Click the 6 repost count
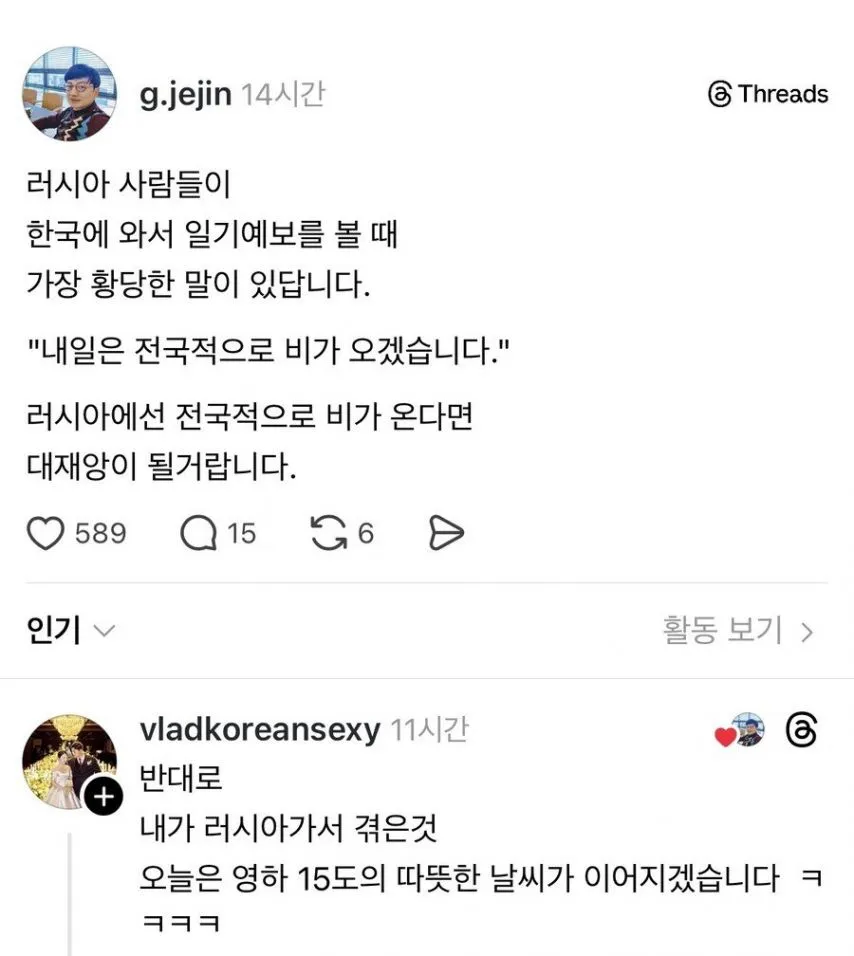The image size is (854, 956). tap(366, 532)
